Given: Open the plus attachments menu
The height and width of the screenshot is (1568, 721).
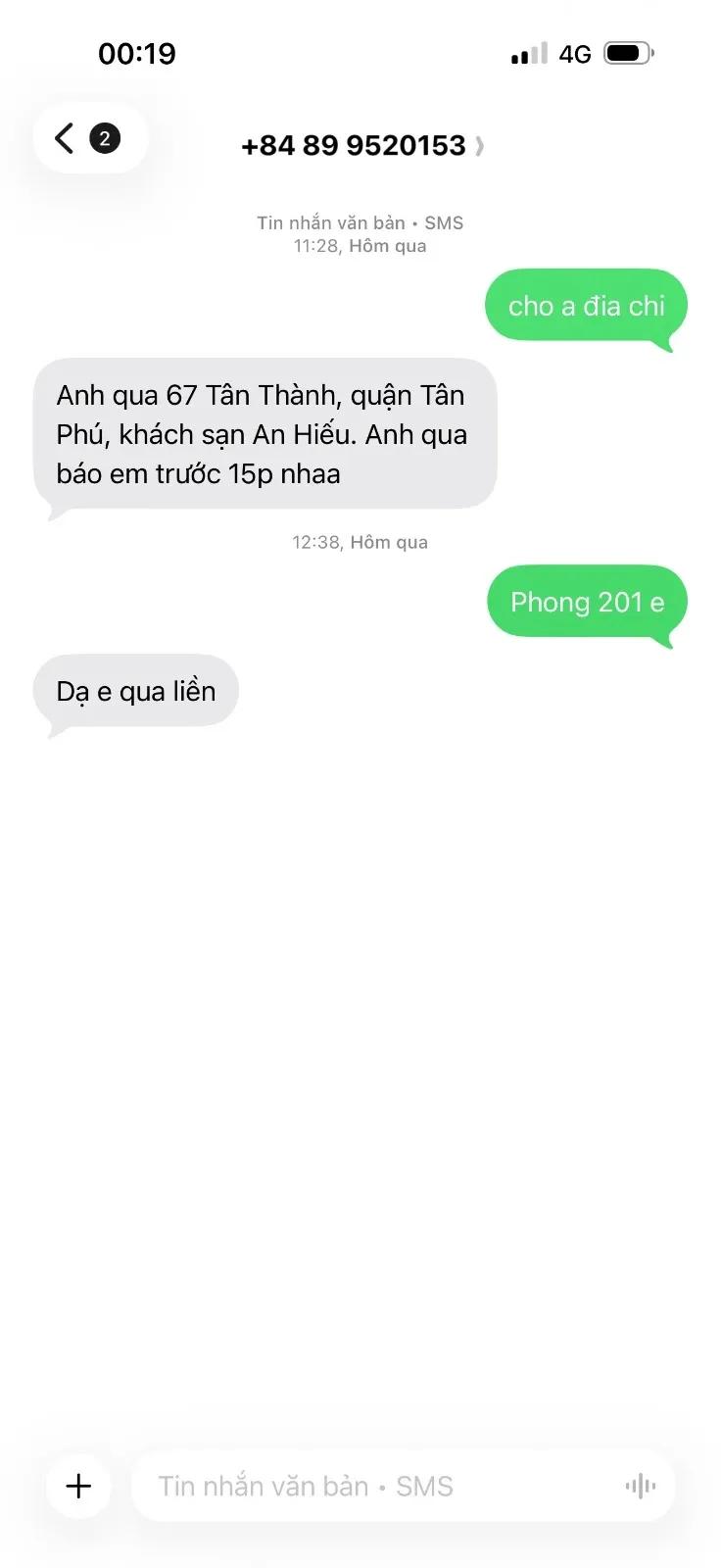Looking at the screenshot, I should tap(78, 1486).
